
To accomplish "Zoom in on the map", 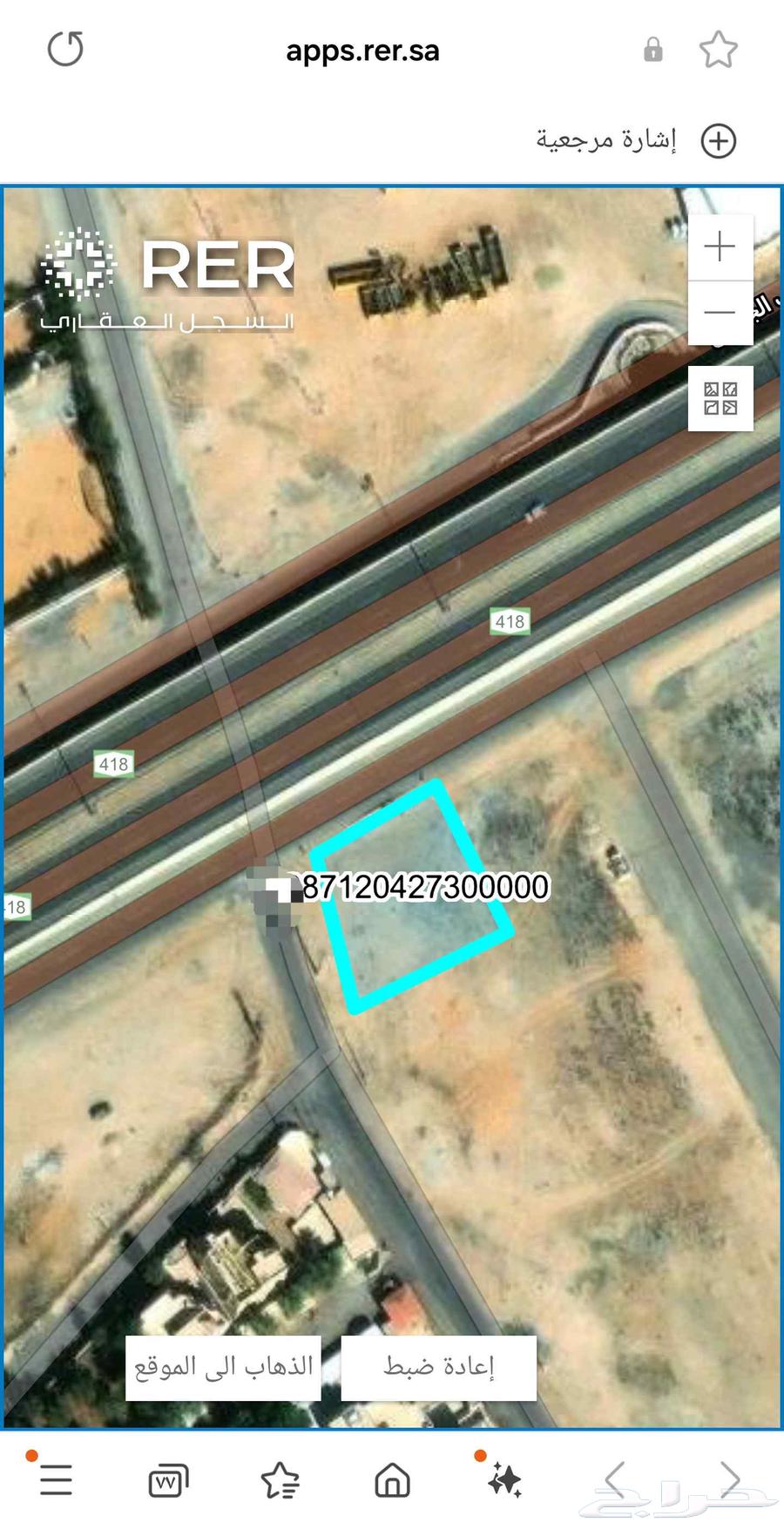I will 720,247.
